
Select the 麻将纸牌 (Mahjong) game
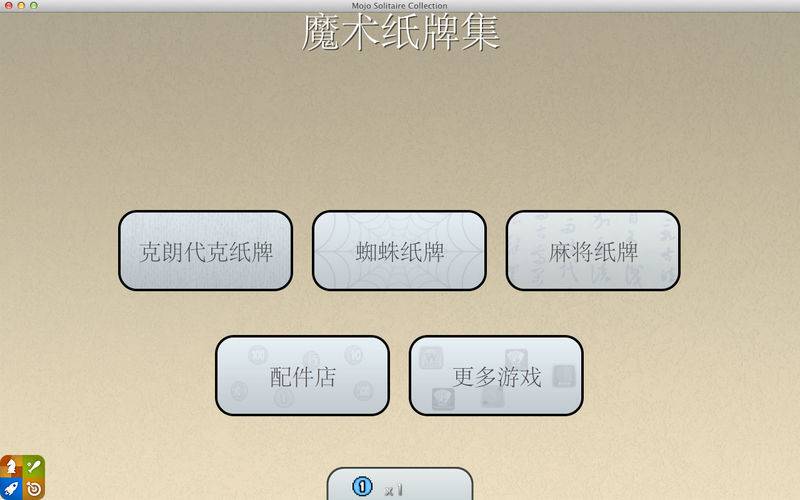click(x=593, y=251)
